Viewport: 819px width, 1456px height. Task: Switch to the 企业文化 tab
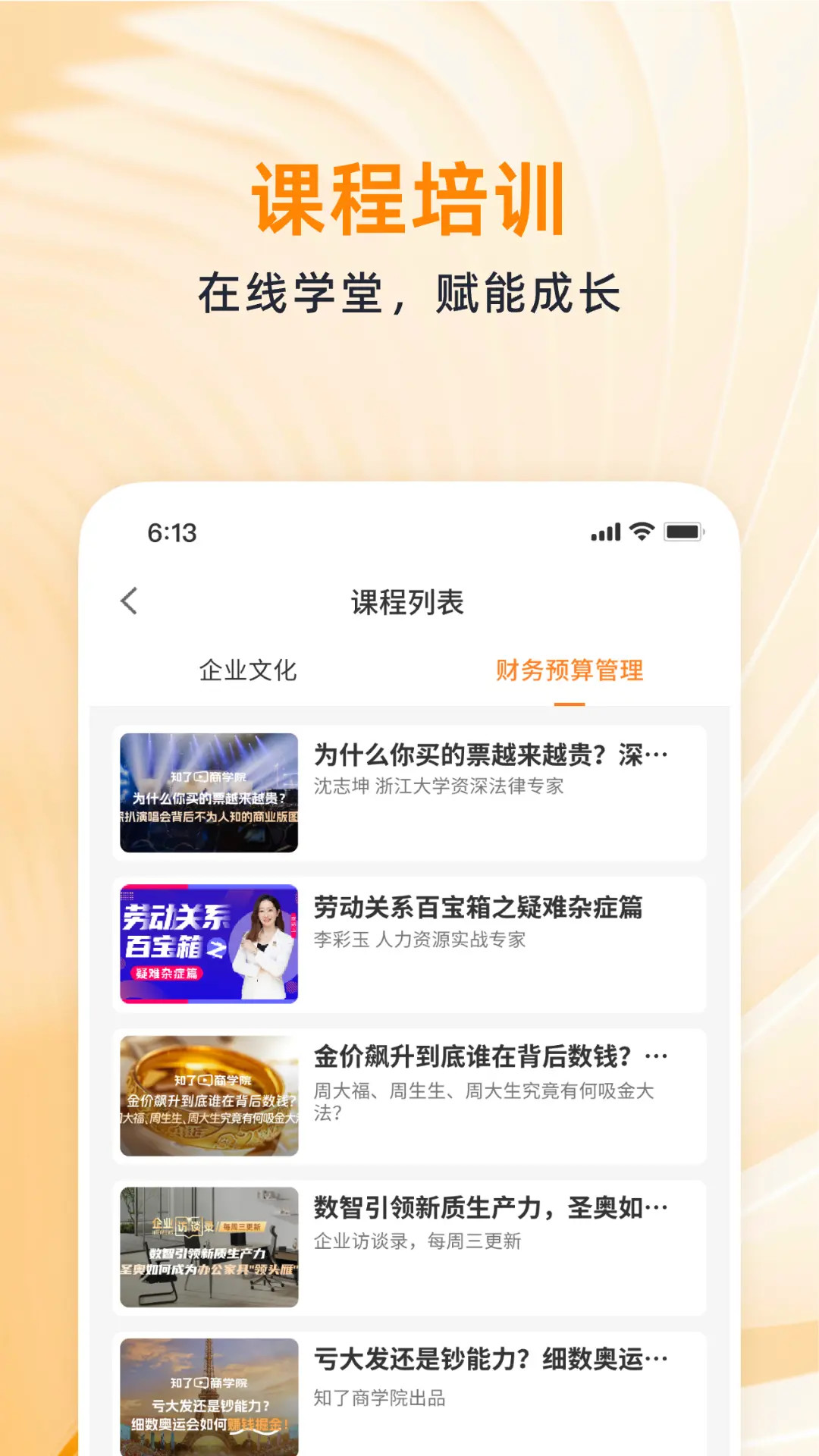coord(250,670)
